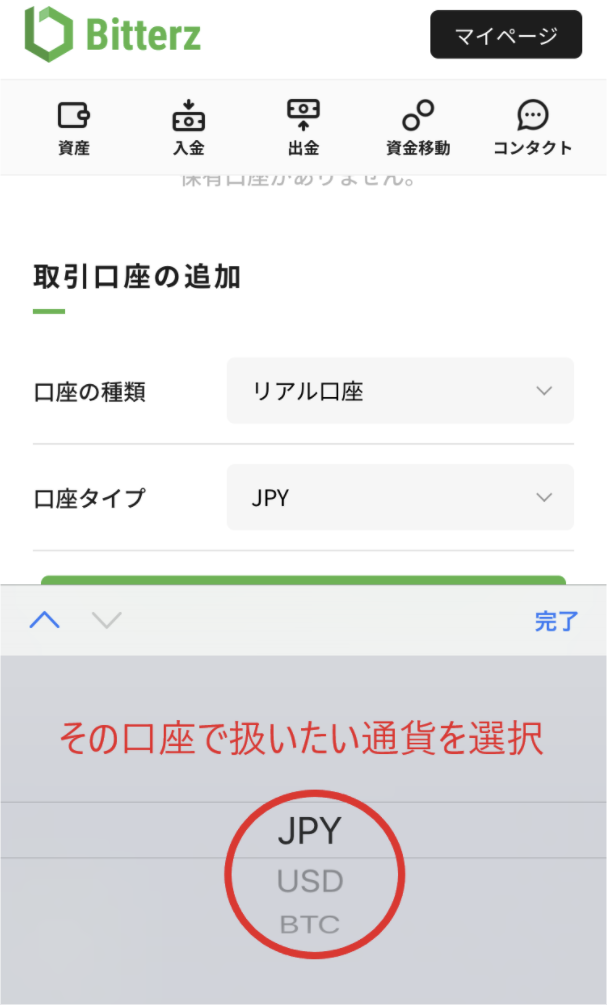Select BTC in the picker
608x1006 pixels.
pos(310,925)
